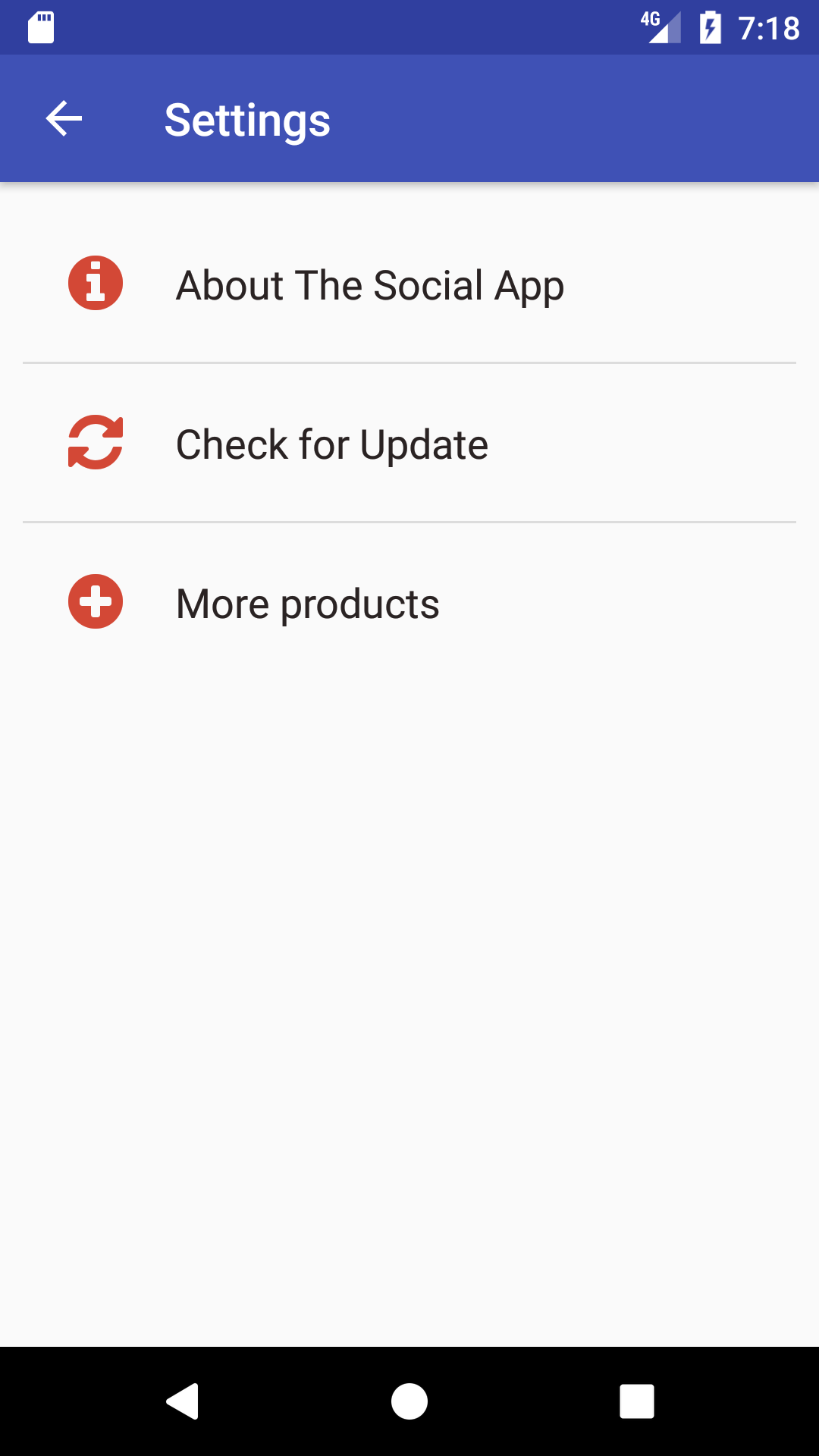This screenshot has width=819, height=1456.
Task: Tap the back arrow in the toolbar
Action: [63, 118]
